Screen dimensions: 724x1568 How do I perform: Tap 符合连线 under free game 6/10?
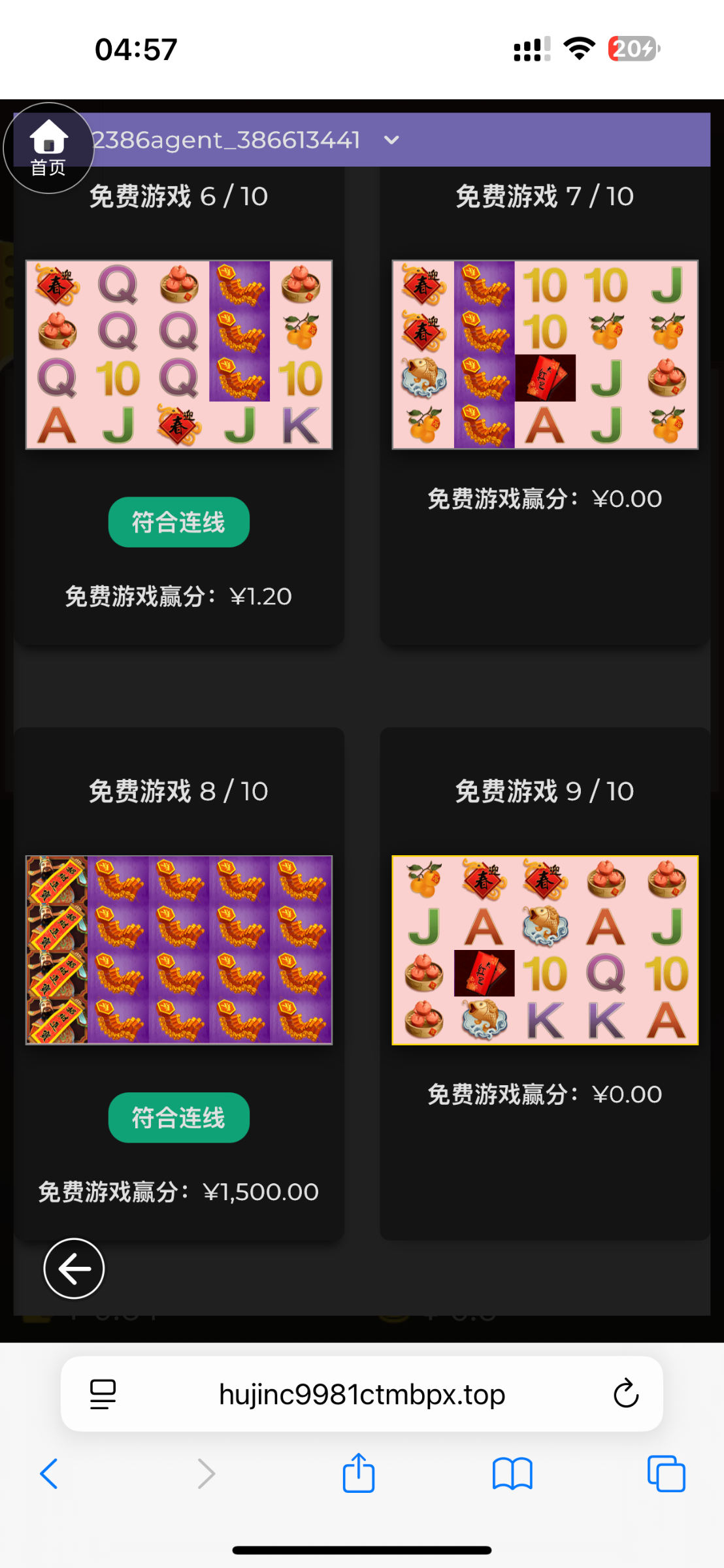coord(178,522)
